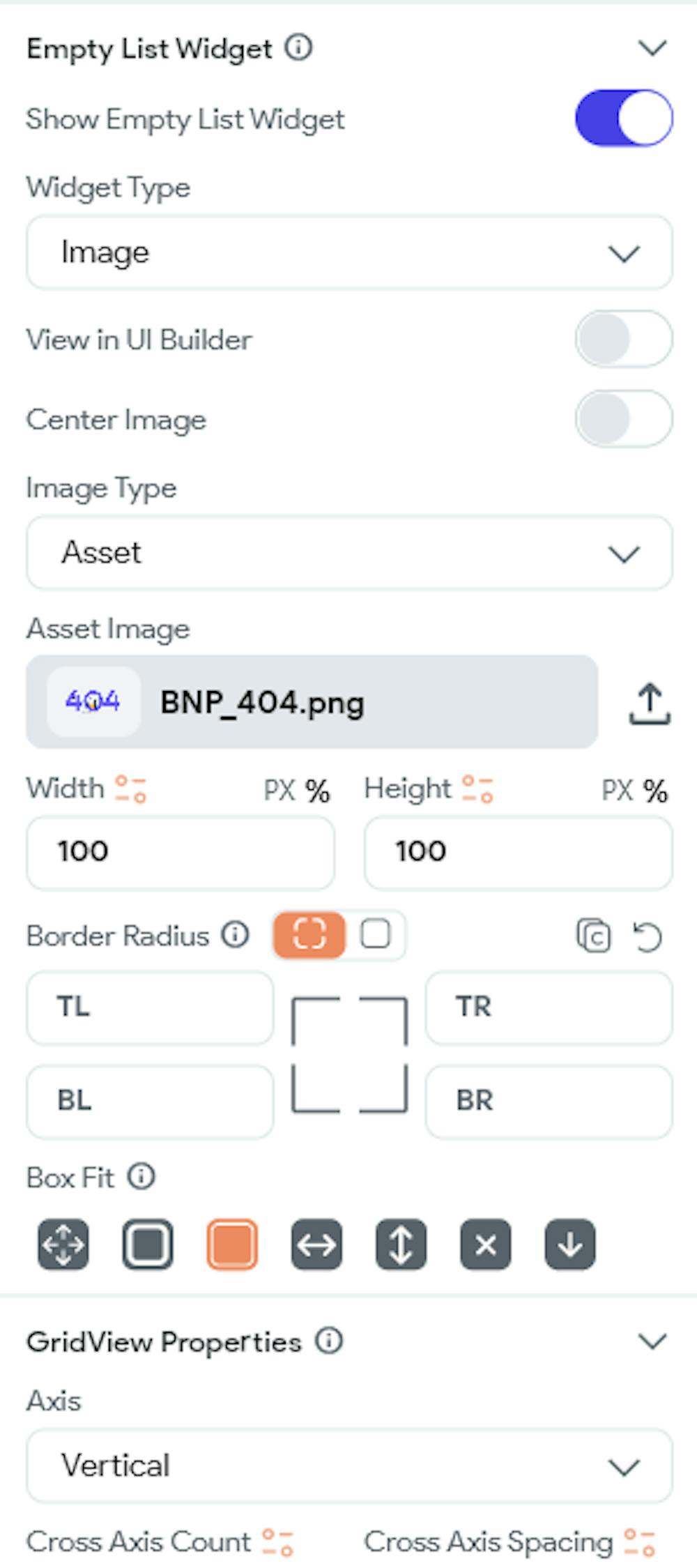Switch Width unit to PX
697x1568 pixels.
279,791
